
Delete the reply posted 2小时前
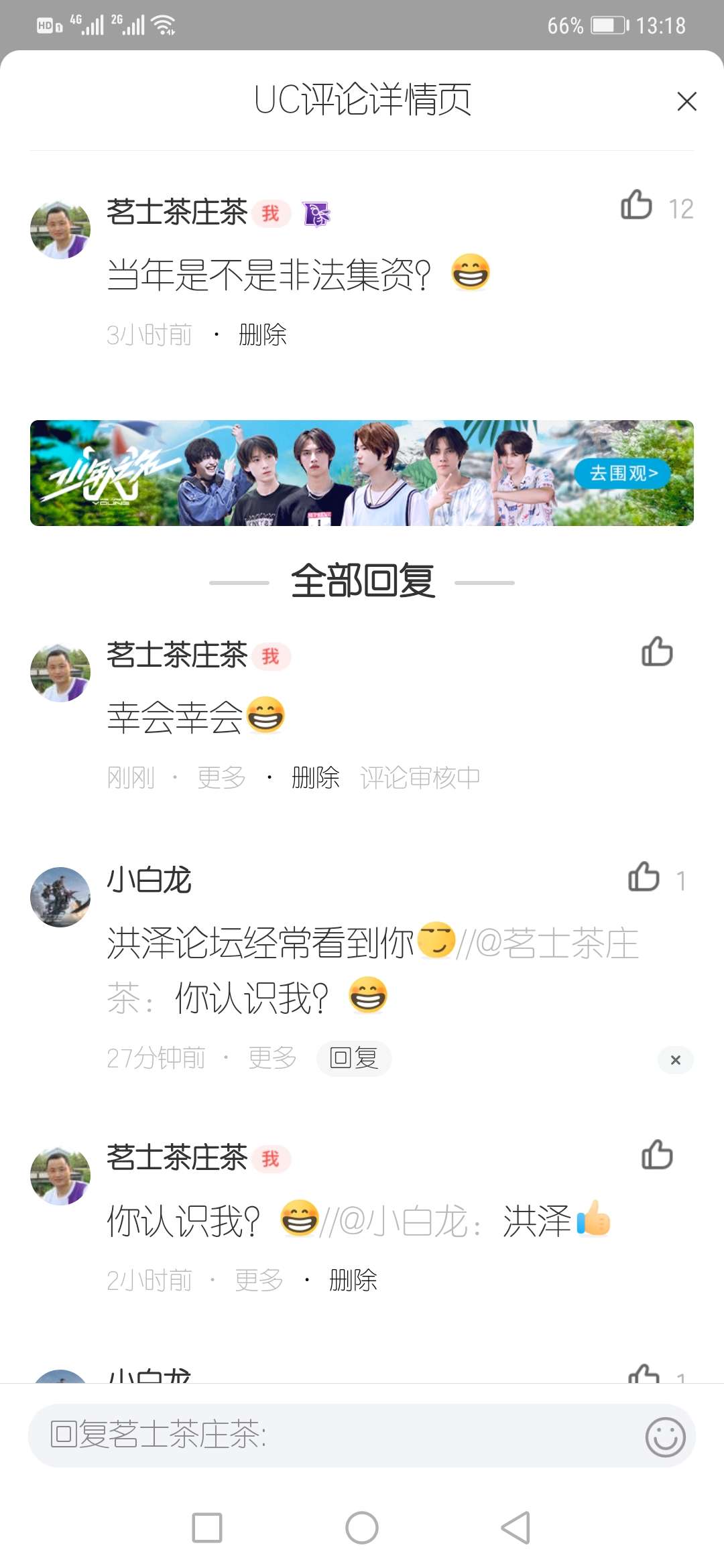[x=353, y=1281]
